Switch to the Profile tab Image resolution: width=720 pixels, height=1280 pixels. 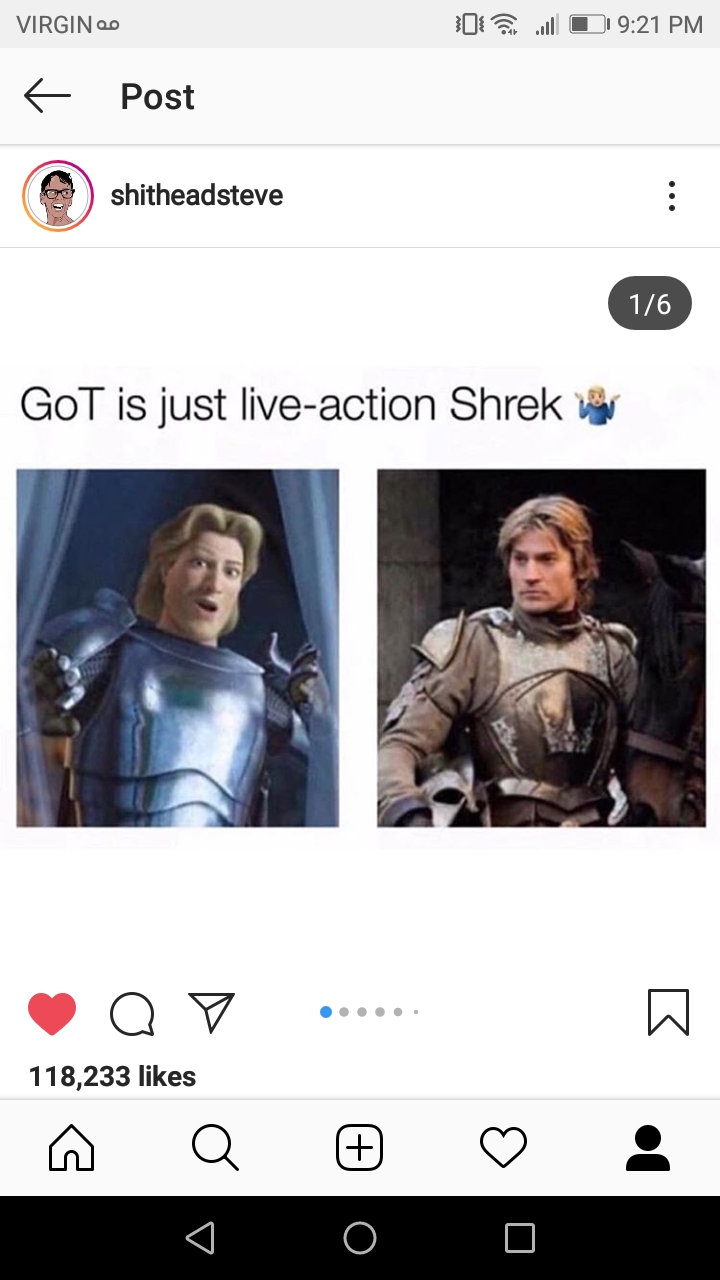coord(648,1147)
